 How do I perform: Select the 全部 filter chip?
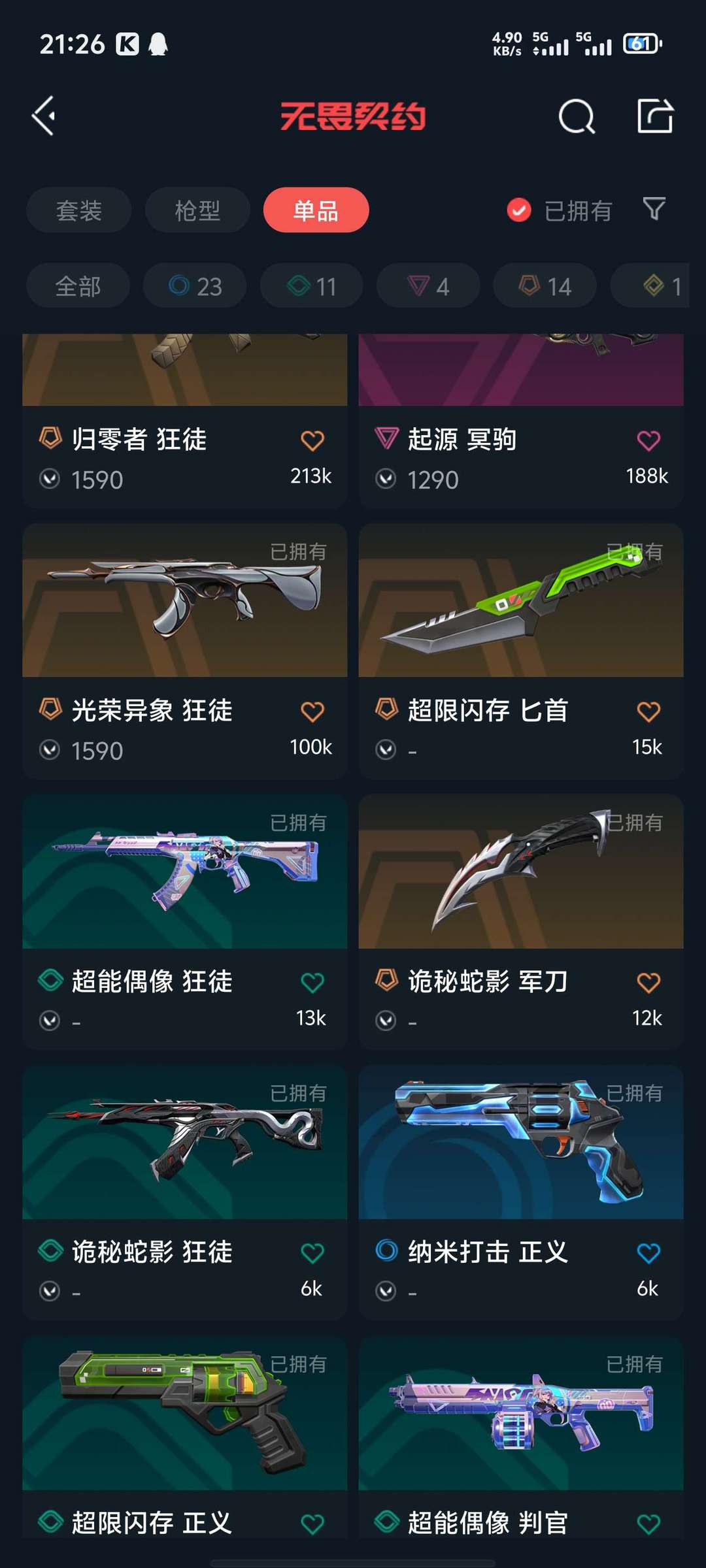78,286
